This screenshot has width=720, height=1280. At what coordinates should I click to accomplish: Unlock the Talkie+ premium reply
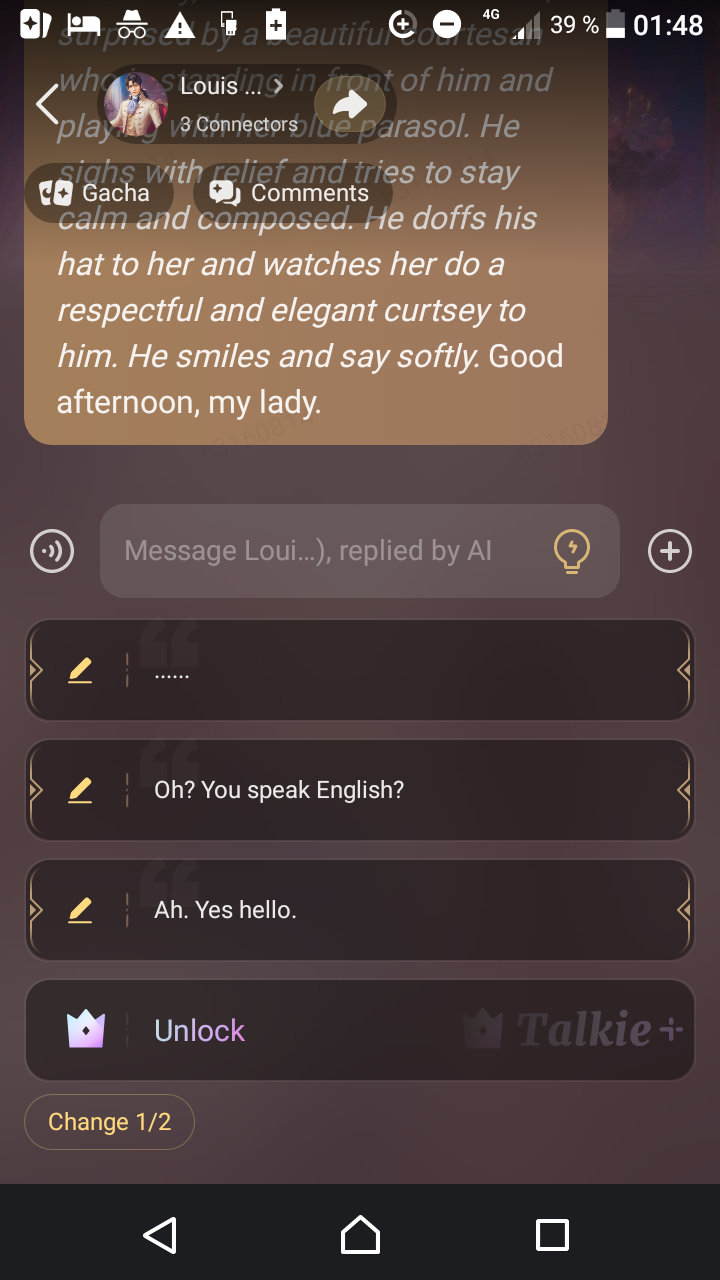tap(360, 1030)
